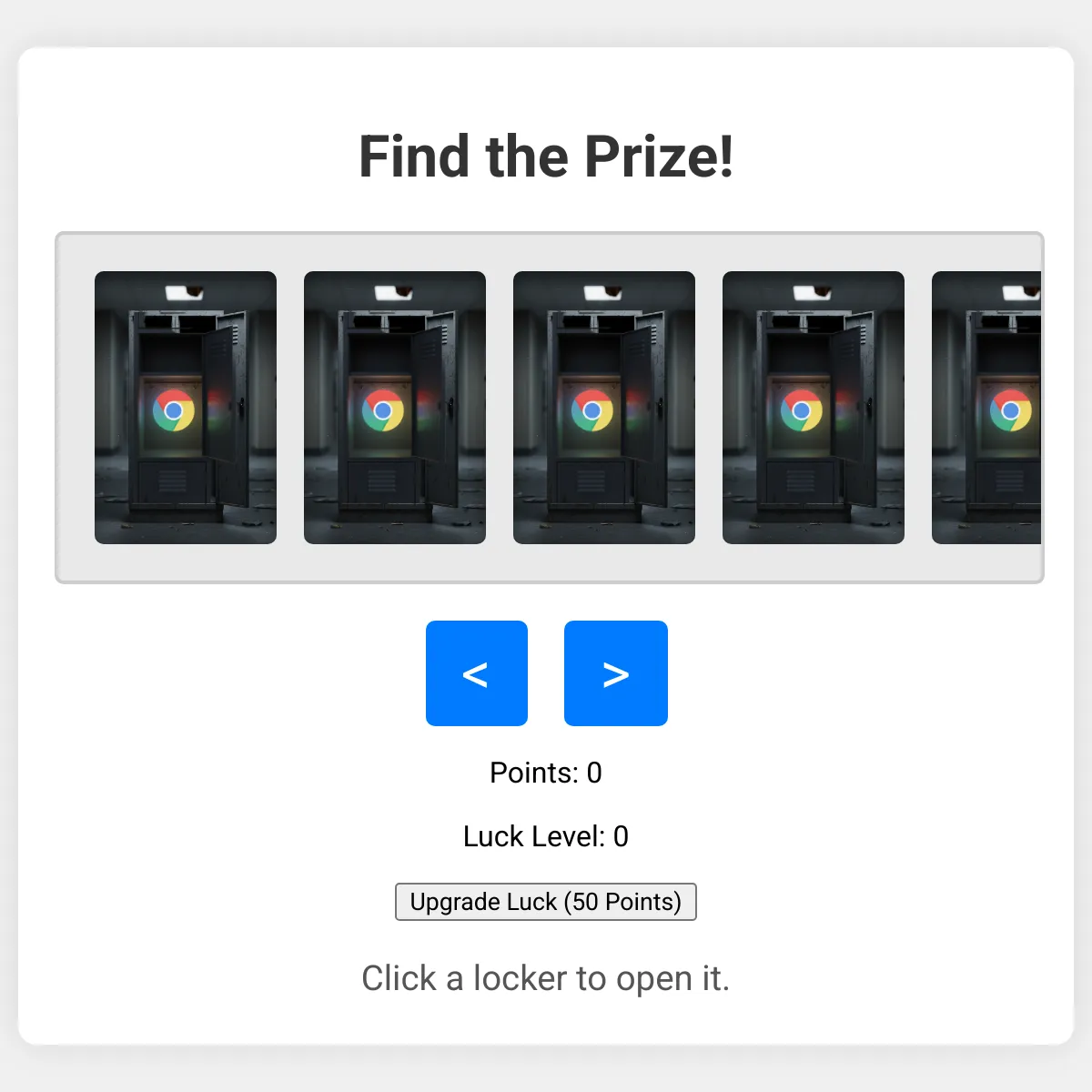The height and width of the screenshot is (1092, 1092).
Task: Open the third locker in the row
Action: [604, 408]
